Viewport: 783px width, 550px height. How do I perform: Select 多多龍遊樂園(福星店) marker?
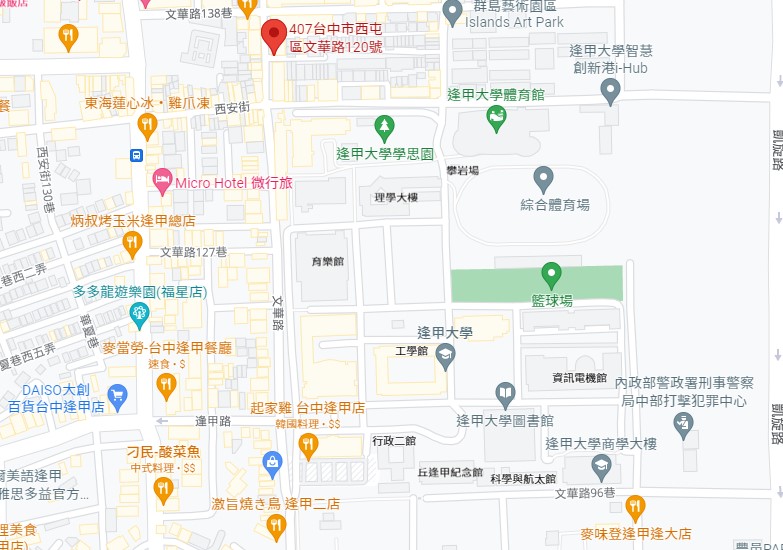pyautogui.click(x=140, y=316)
